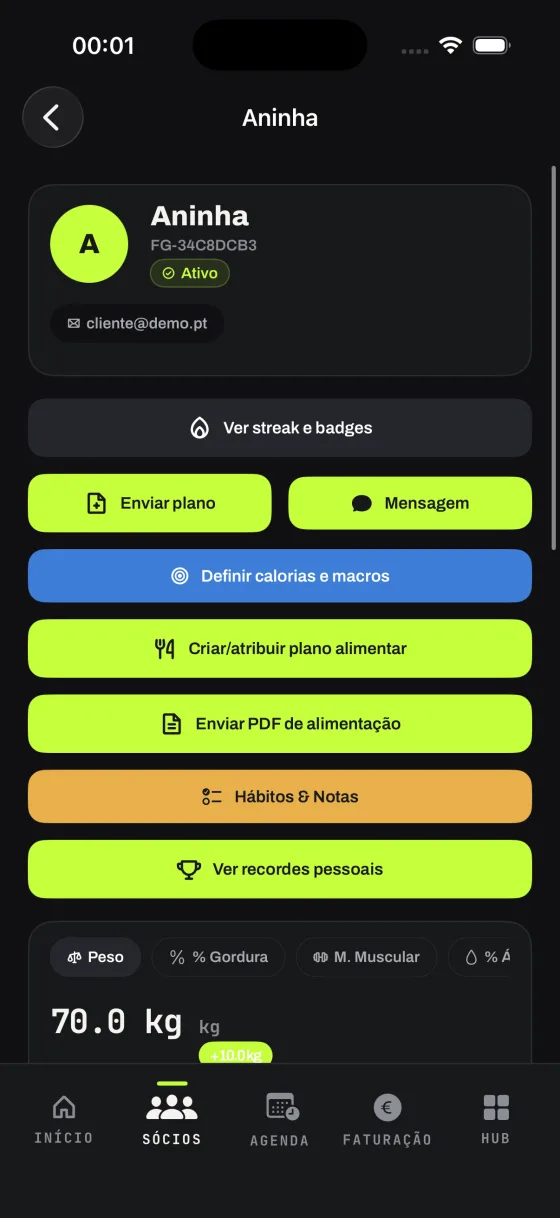Open Hábitos & Notas
The image size is (560, 1218).
tap(280, 796)
